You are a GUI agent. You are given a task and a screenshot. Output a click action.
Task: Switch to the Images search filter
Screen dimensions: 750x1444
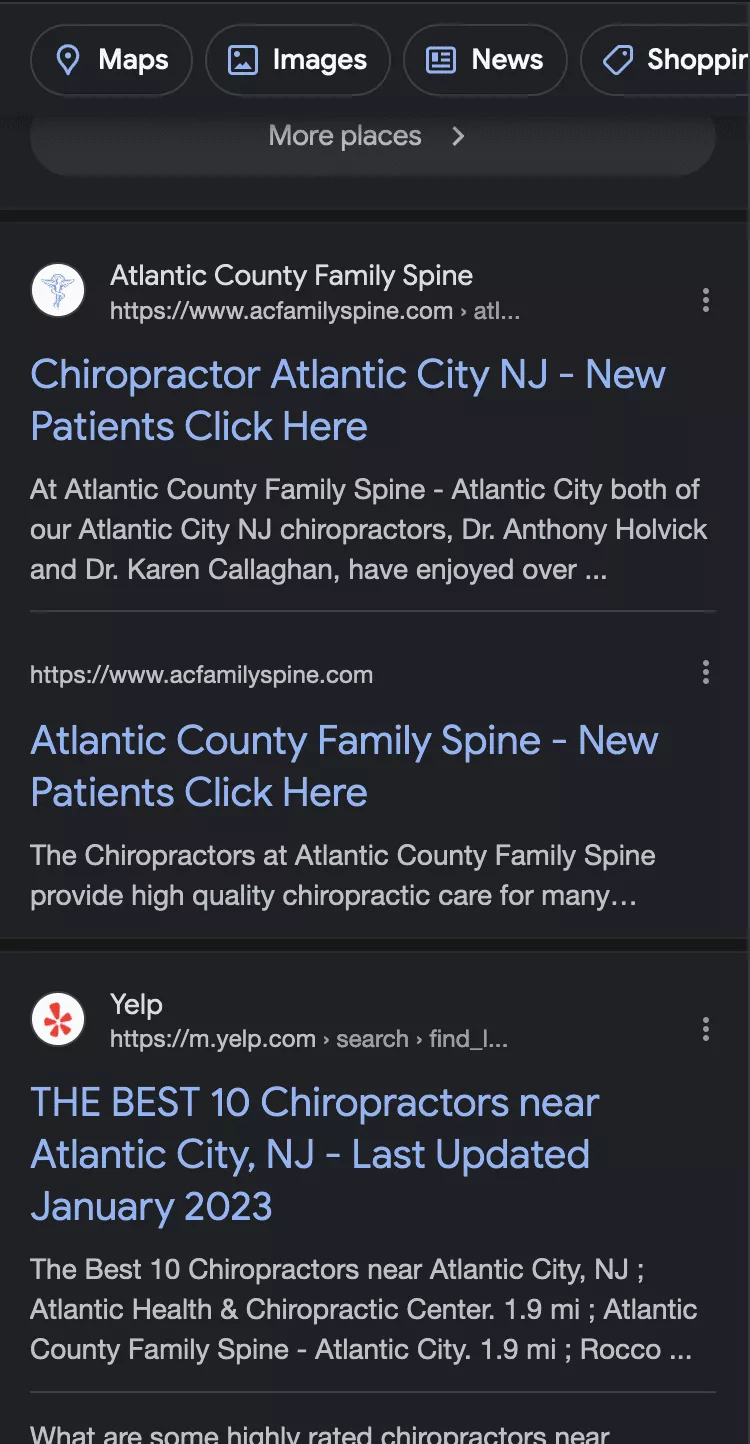pyautogui.click(x=297, y=61)
